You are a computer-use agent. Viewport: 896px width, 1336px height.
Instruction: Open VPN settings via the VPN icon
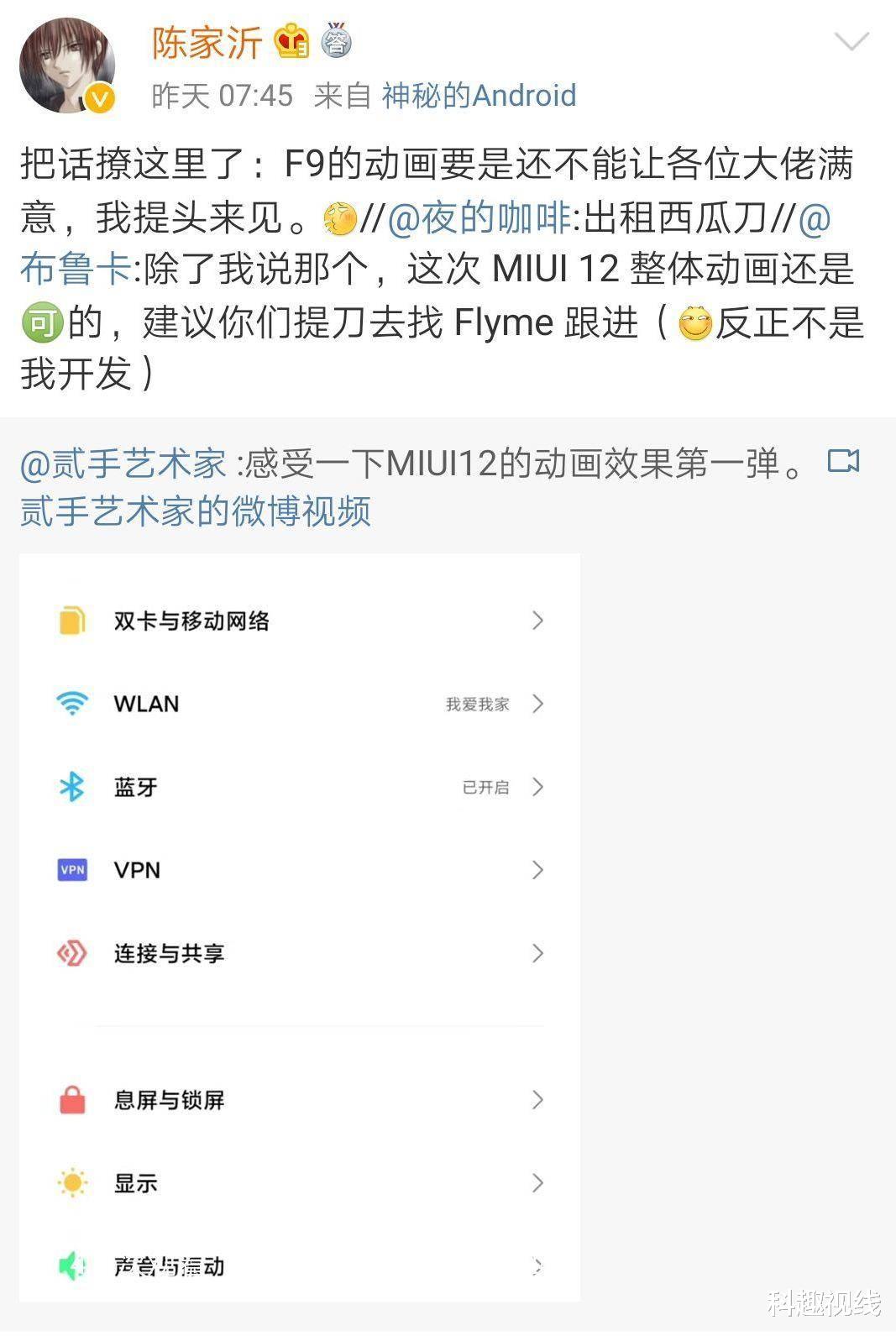pyautogui.click(x=73, y=870)
